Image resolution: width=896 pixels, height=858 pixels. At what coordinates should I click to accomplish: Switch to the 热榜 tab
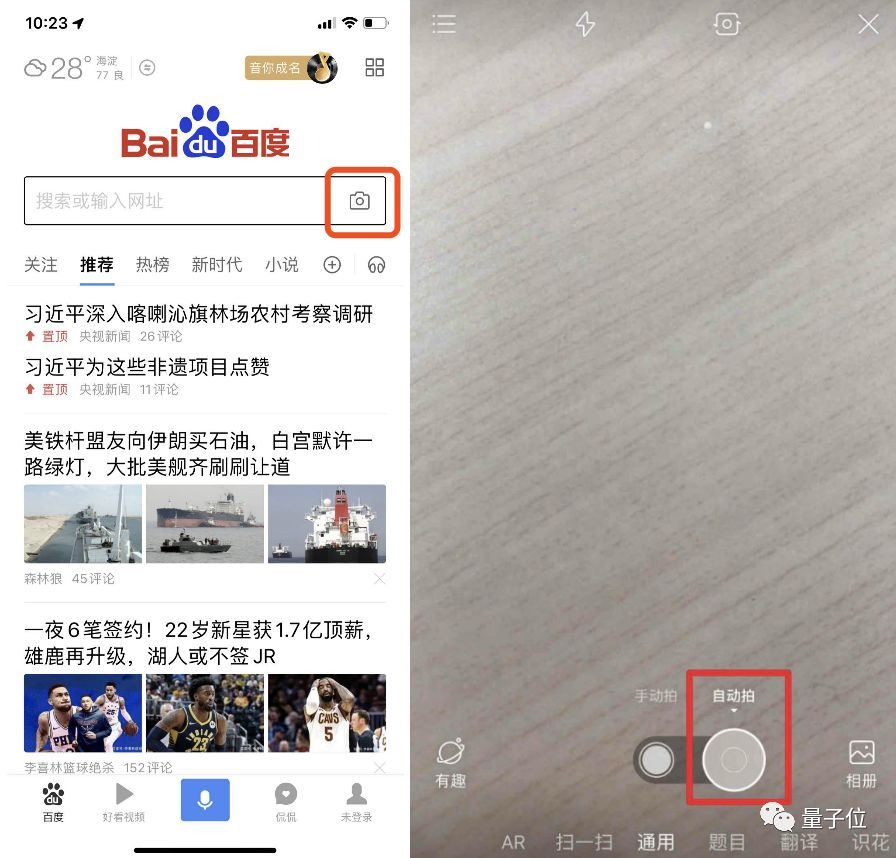point(153,265)
